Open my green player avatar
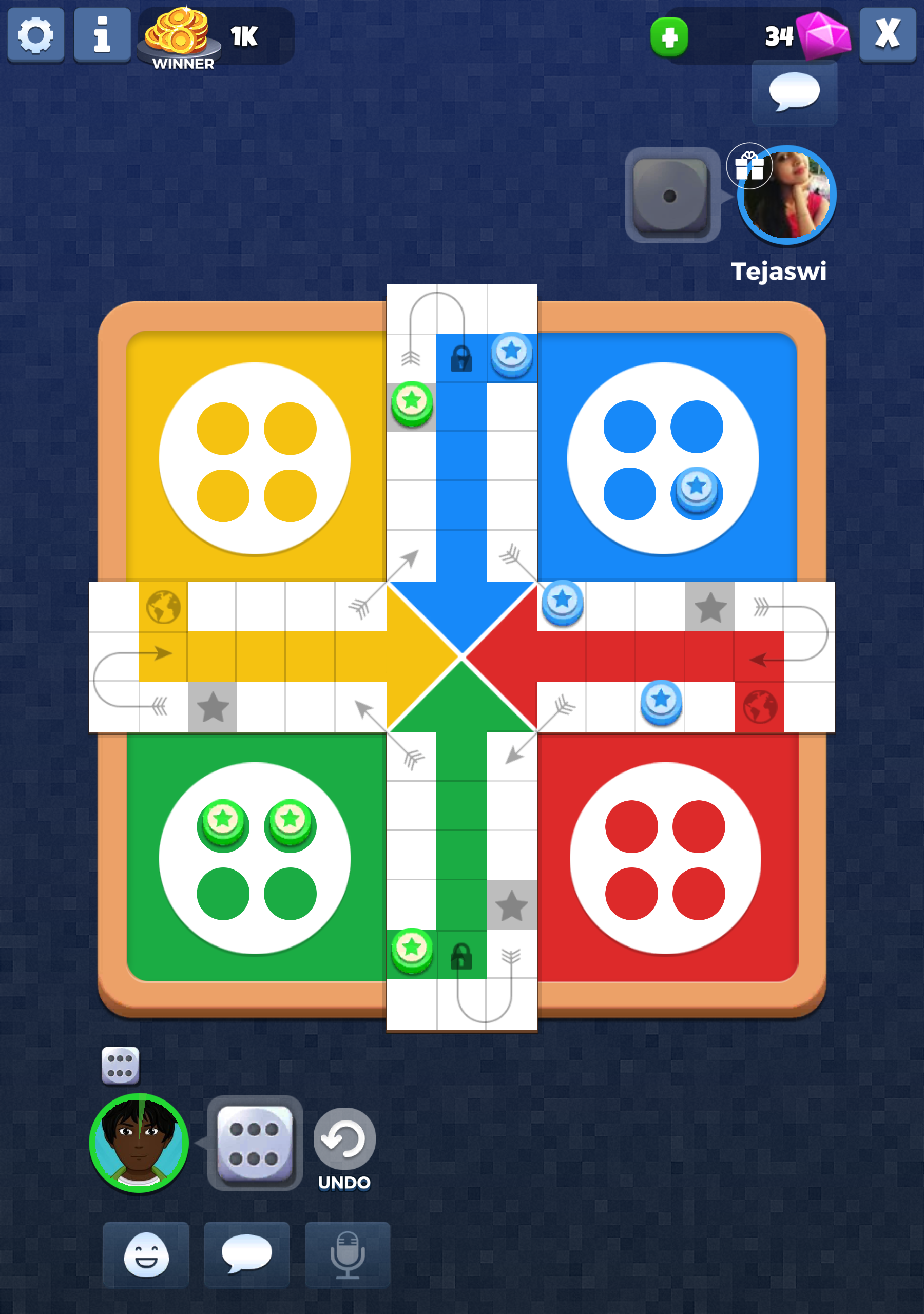This screenshot has height=1314, width=924. click(139, 1143)
